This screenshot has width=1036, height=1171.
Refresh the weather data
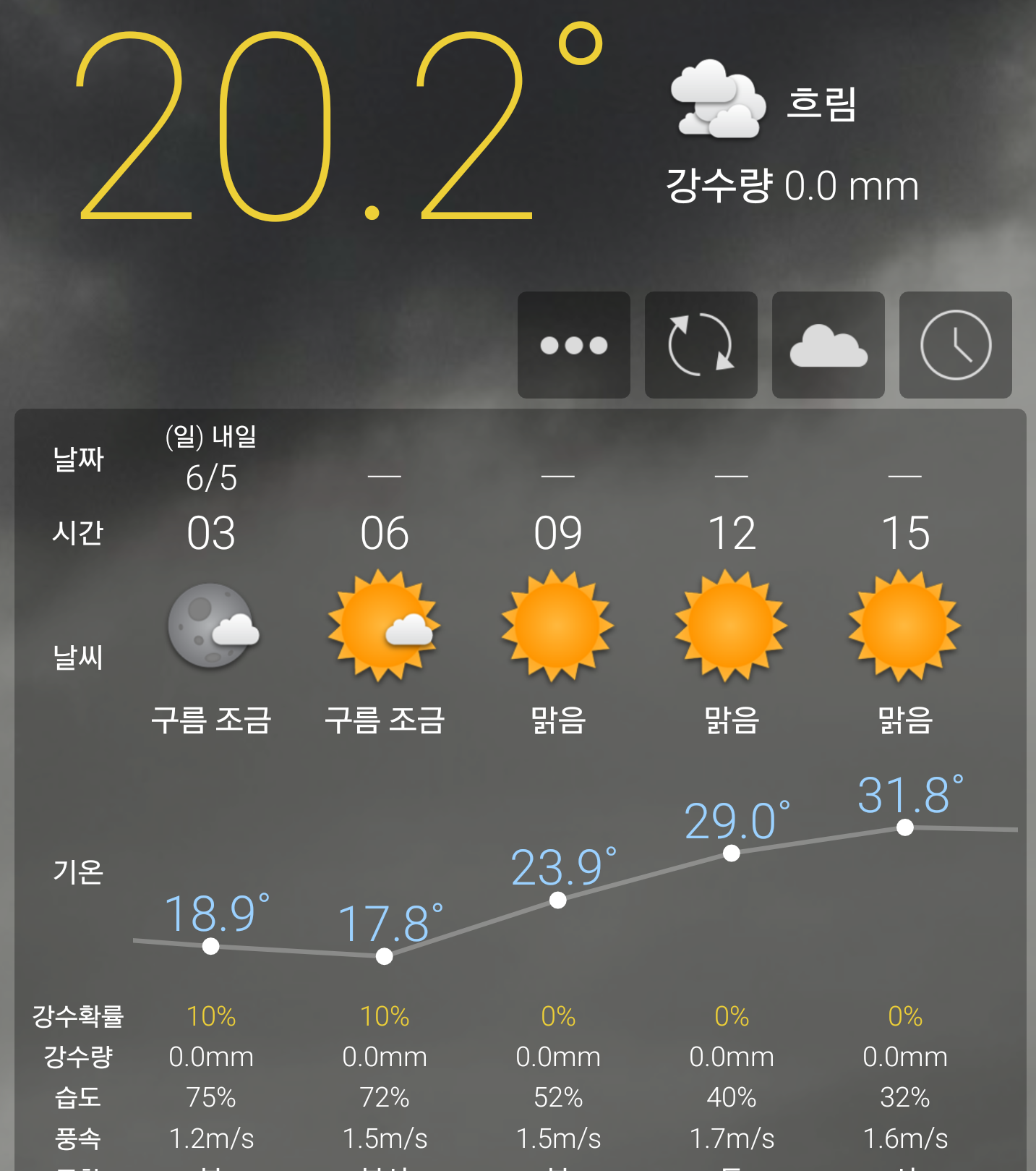701,345
